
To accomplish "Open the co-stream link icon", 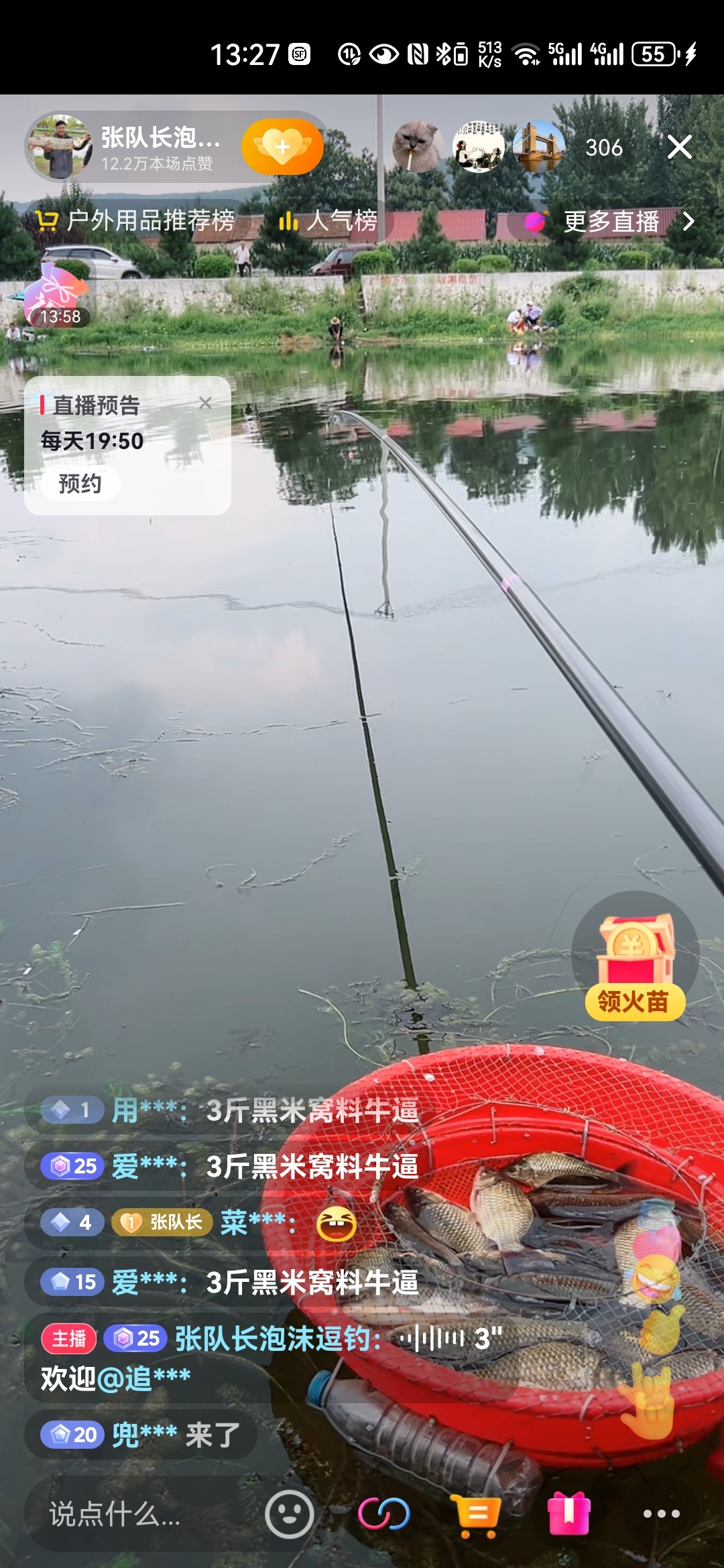I will point(383,1514).
